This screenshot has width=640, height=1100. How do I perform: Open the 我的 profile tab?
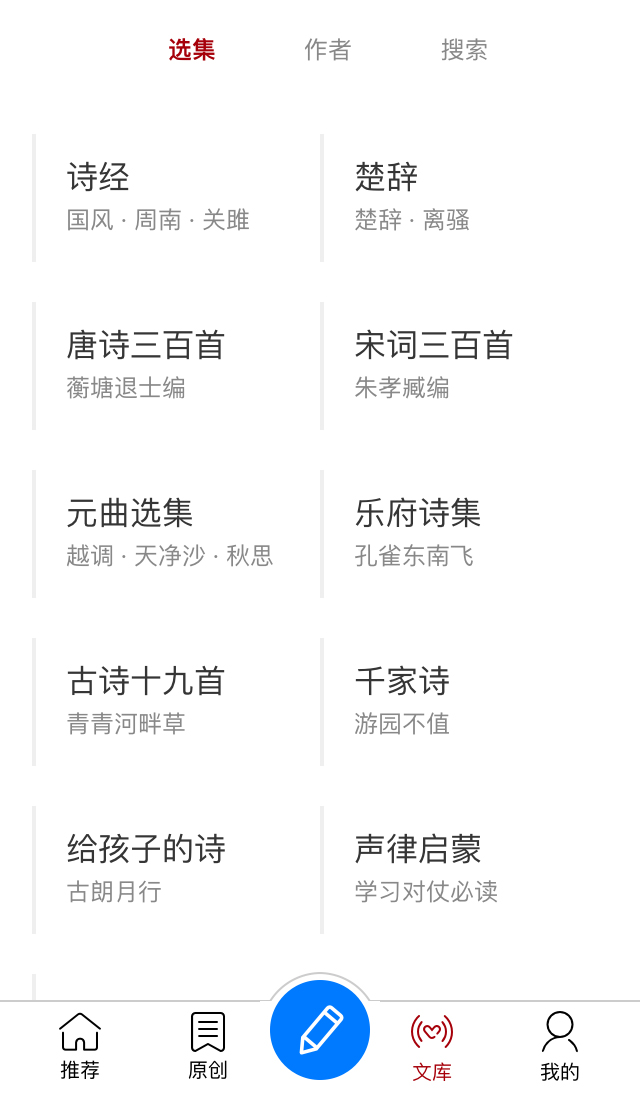click(x=560, y=1046)
